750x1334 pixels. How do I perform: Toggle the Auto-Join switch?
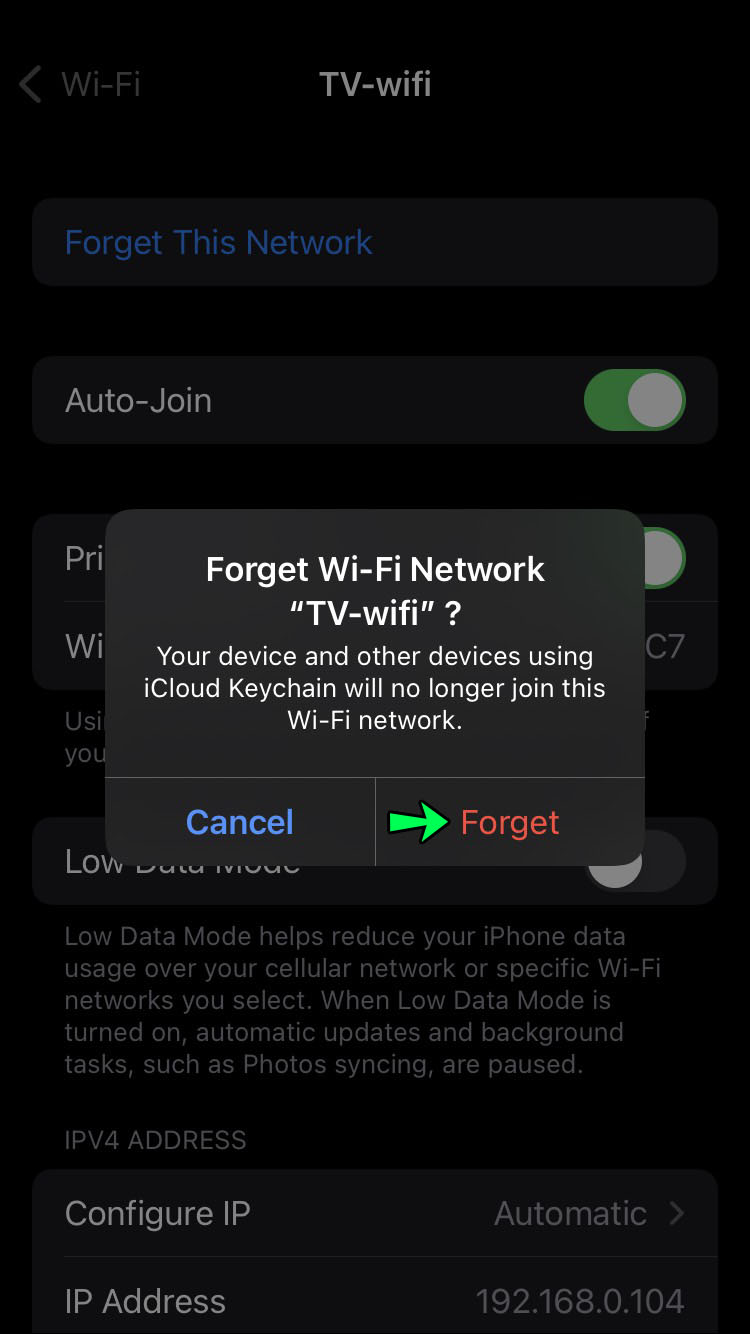634,400
